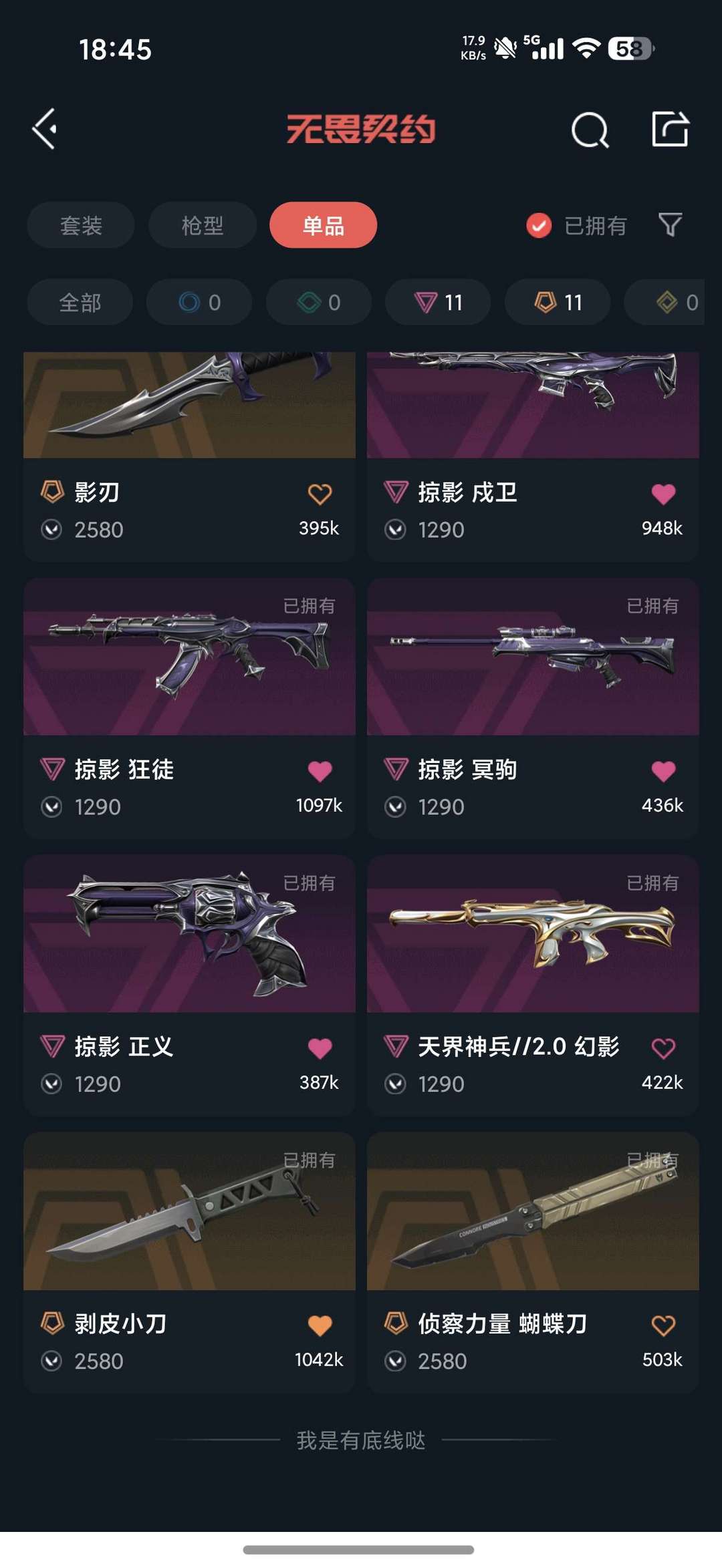Switch to the 套装 tab

pyautogui.click(x=81, y=225)
